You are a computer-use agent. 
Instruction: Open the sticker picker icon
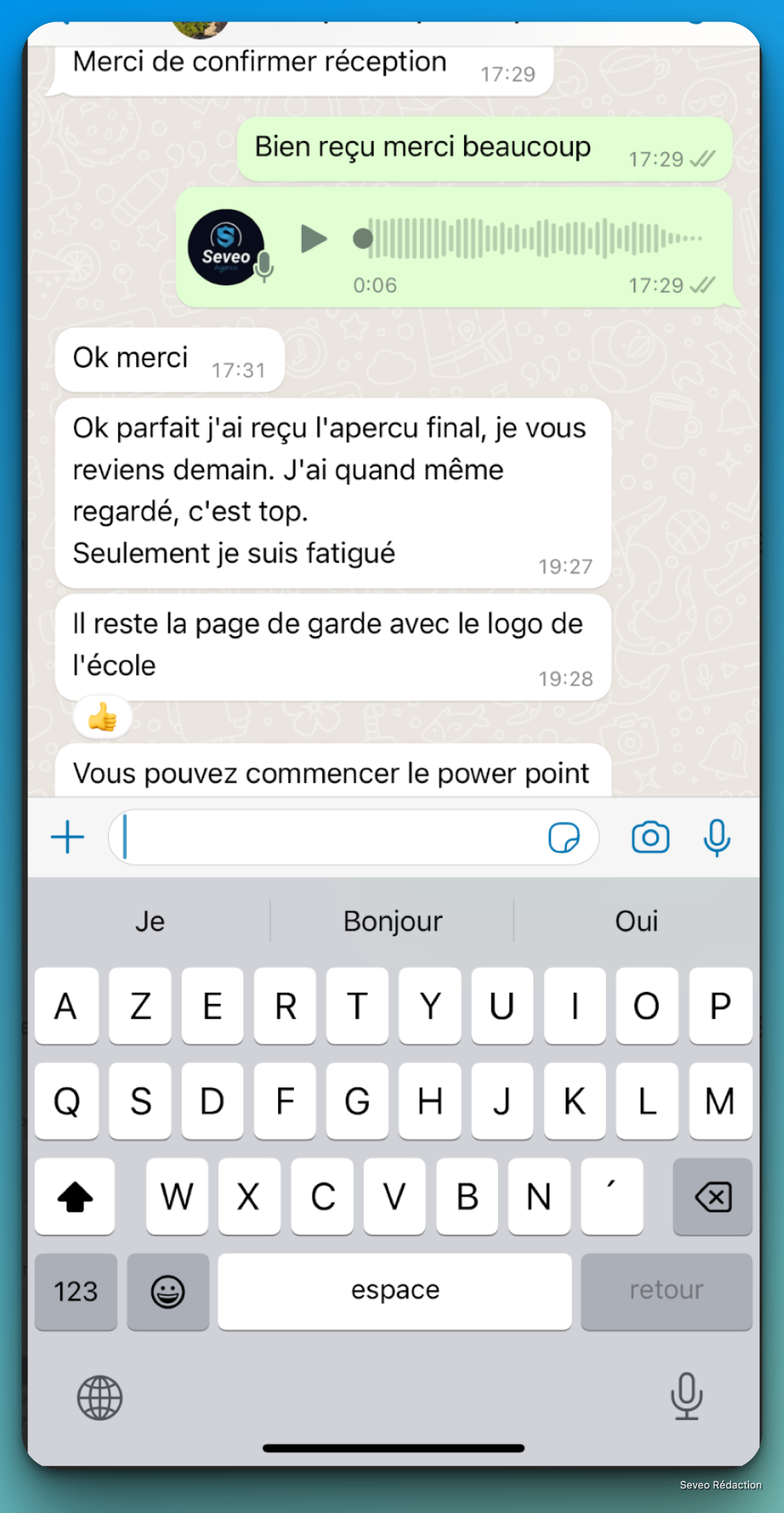click(563, 838)
